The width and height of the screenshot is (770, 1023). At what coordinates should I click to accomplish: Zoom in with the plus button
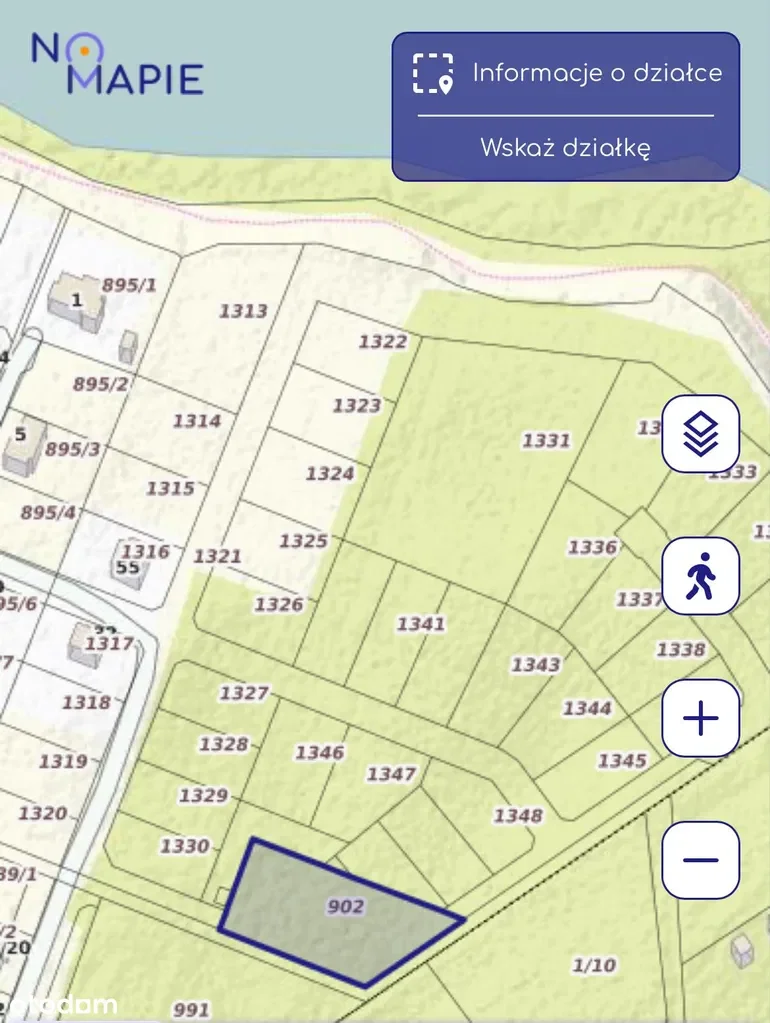click(701, 718)
